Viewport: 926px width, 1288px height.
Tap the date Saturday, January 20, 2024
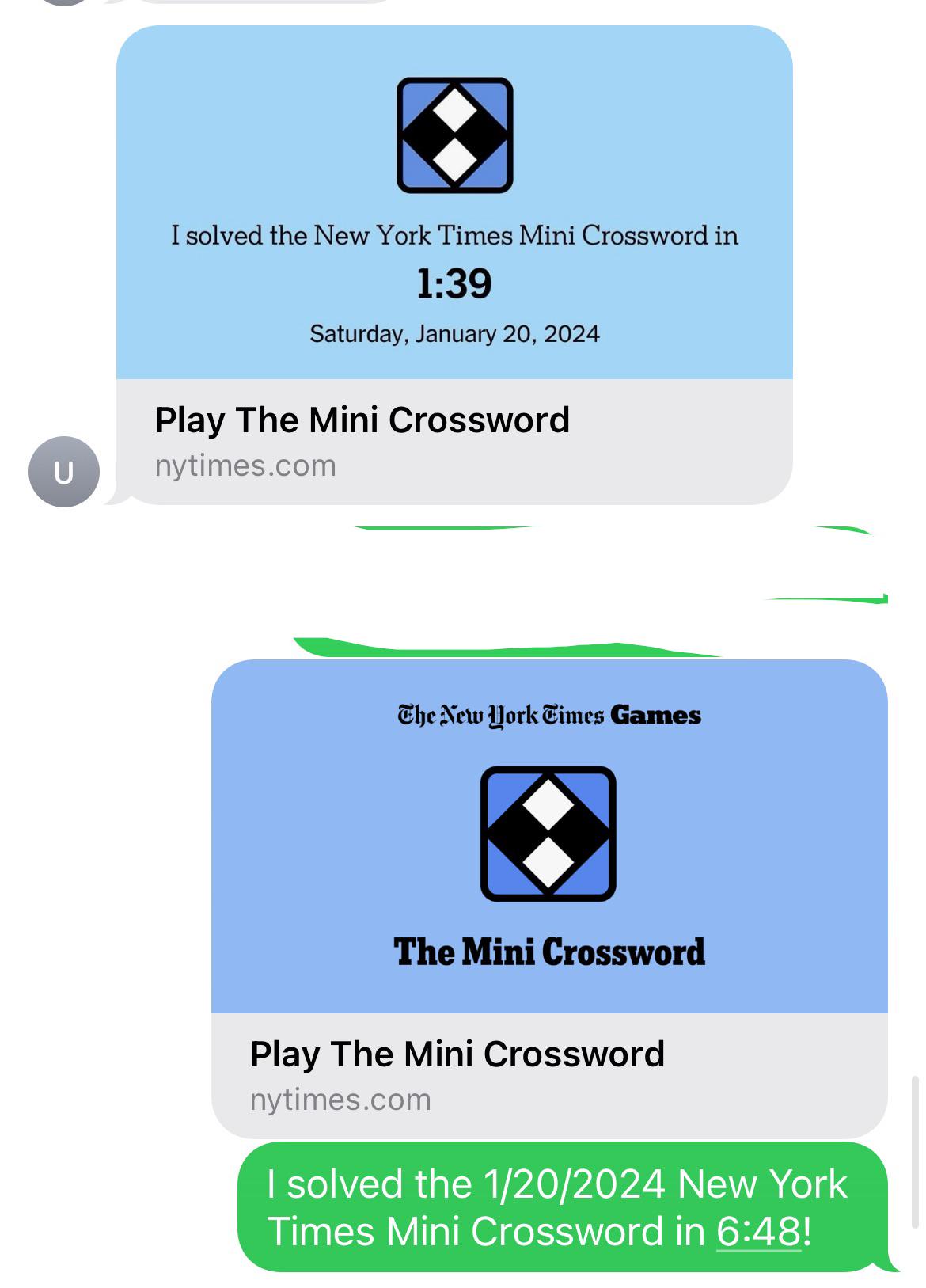(454, 332)
